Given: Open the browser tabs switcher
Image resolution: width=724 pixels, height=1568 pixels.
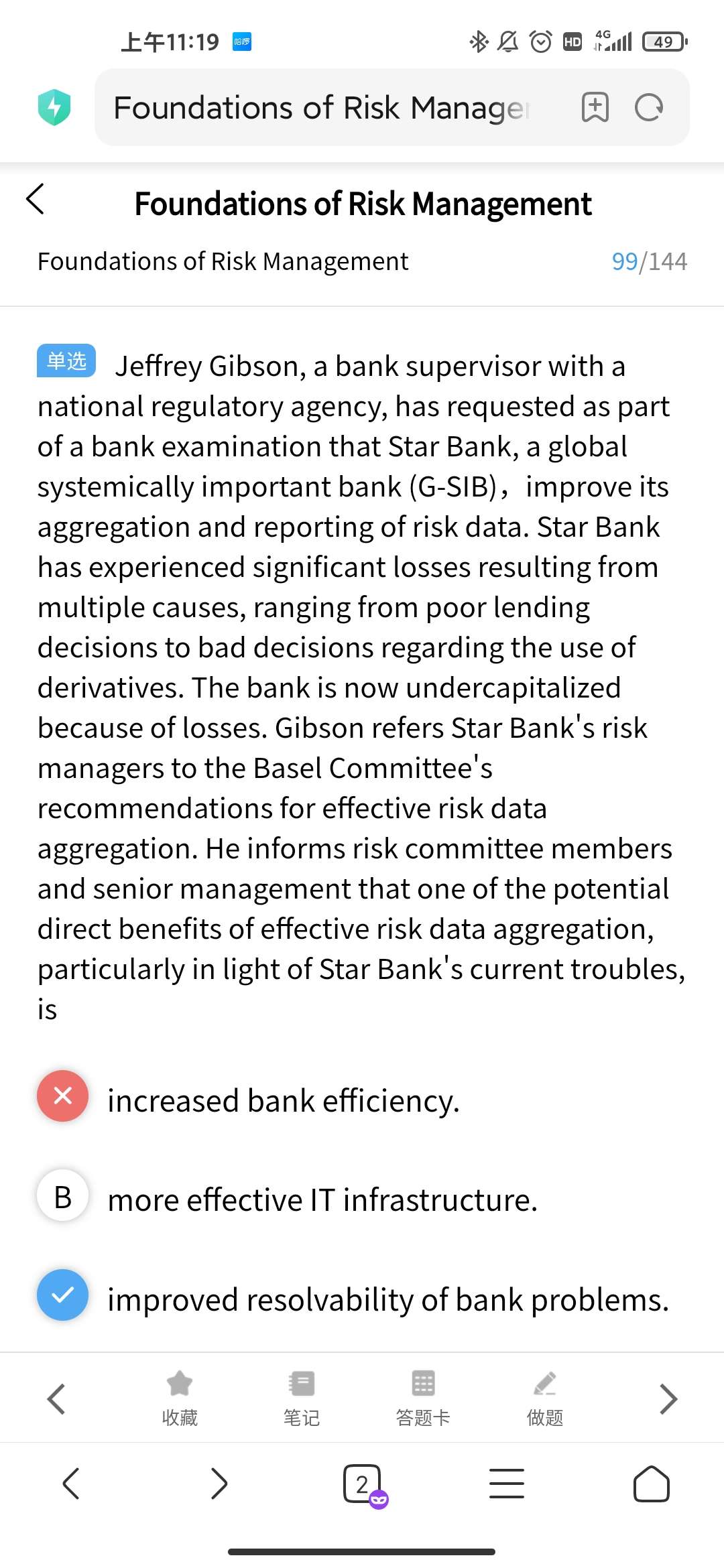Looking at the screenshot, I should pos(363,1484).
